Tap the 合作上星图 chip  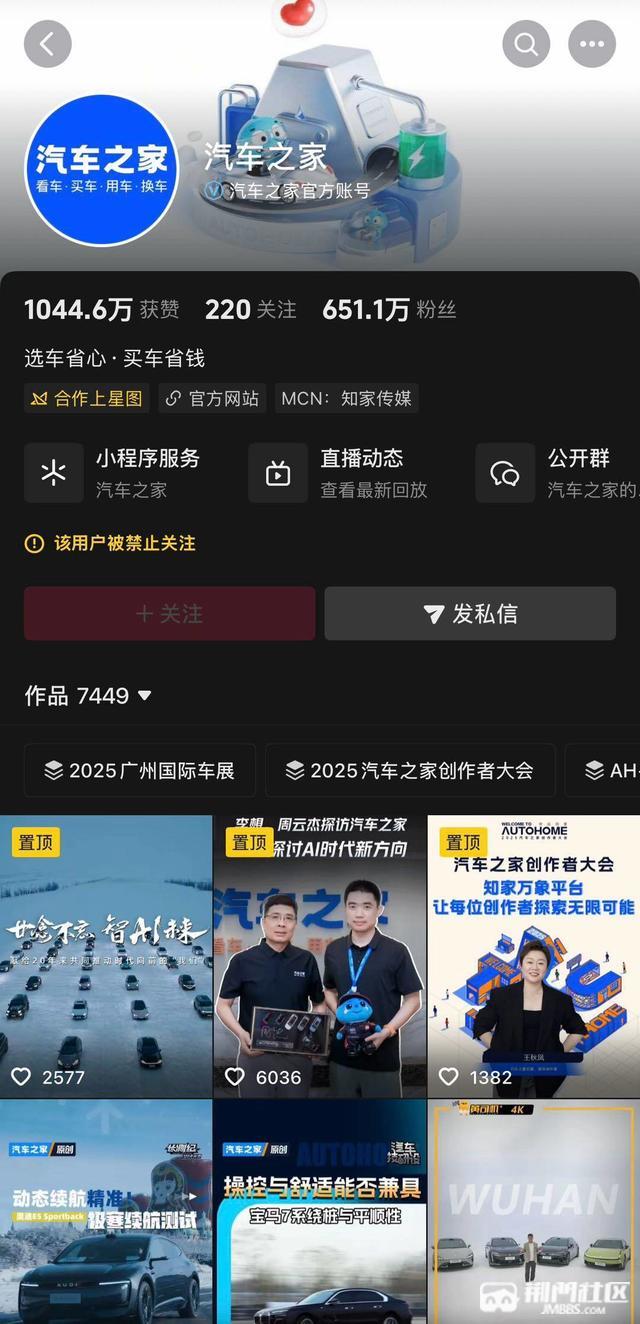pyautogui.click(x=86, y=398)
